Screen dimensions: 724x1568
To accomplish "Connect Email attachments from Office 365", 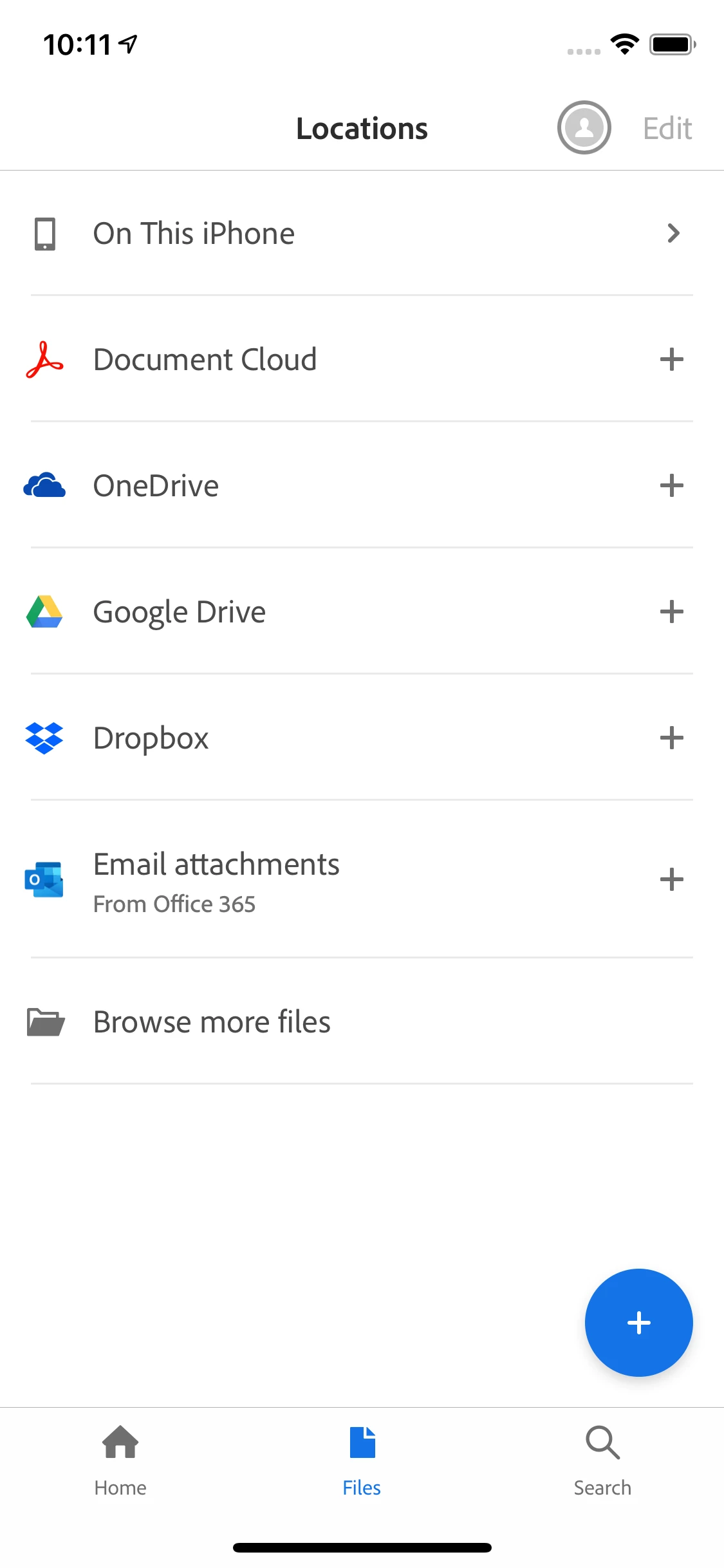I will coord(671,879).
